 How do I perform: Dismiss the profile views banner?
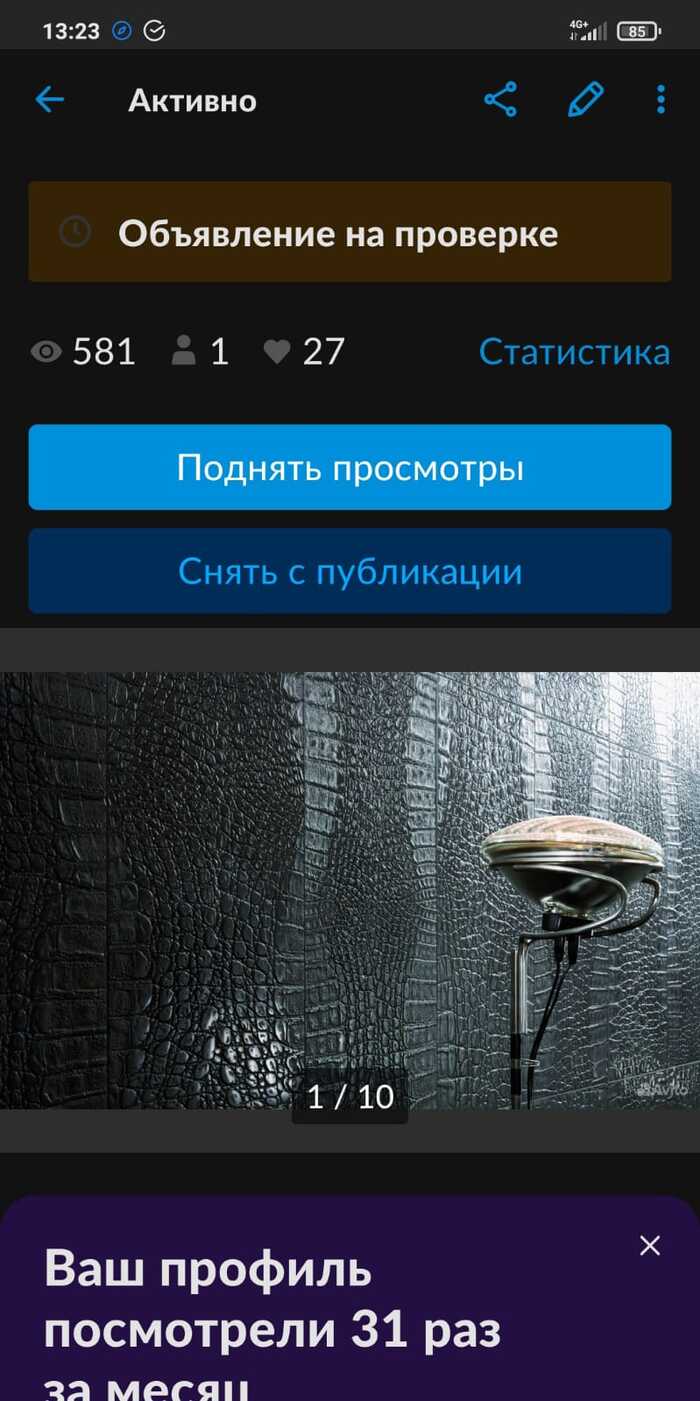[x=650, y=1245]
